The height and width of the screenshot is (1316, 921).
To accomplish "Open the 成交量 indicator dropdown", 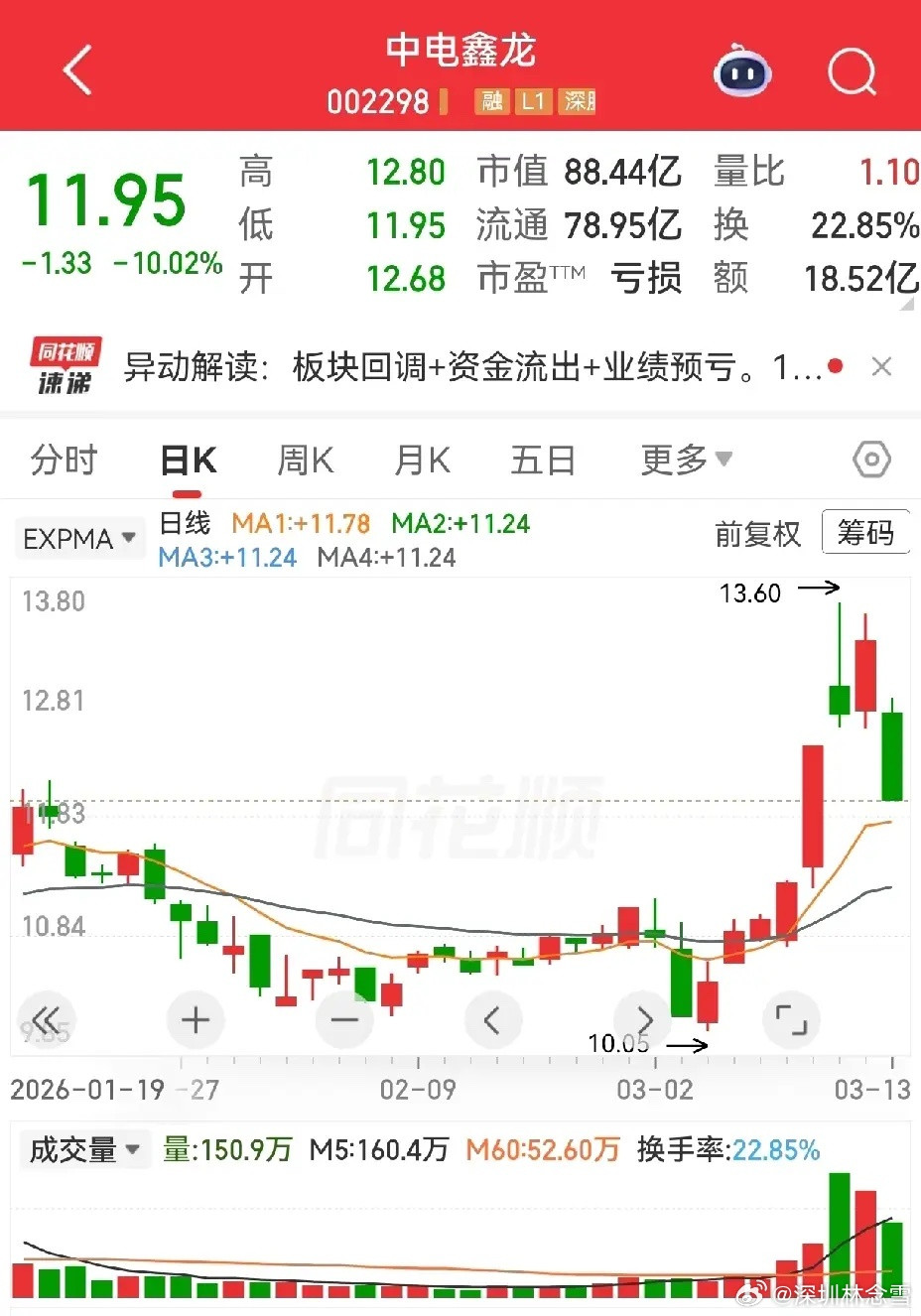I will (x=84, y=1150).
